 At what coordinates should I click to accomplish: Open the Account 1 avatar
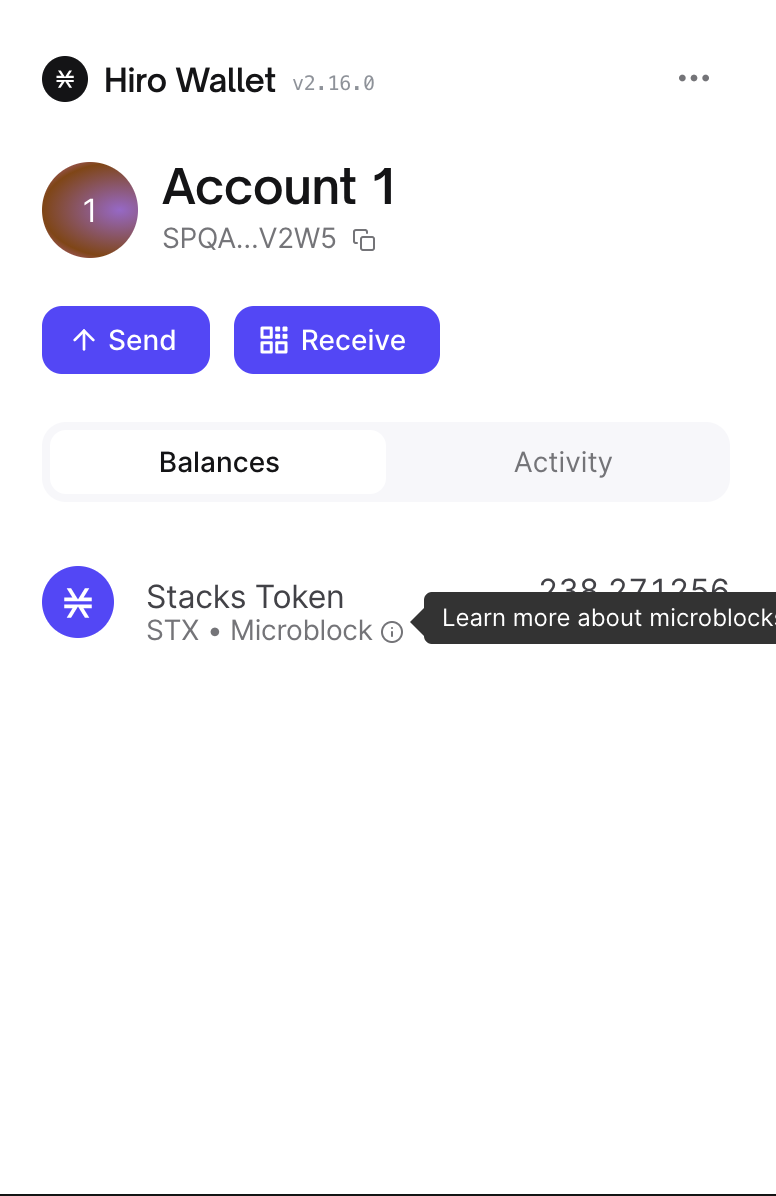coord(90,210)
